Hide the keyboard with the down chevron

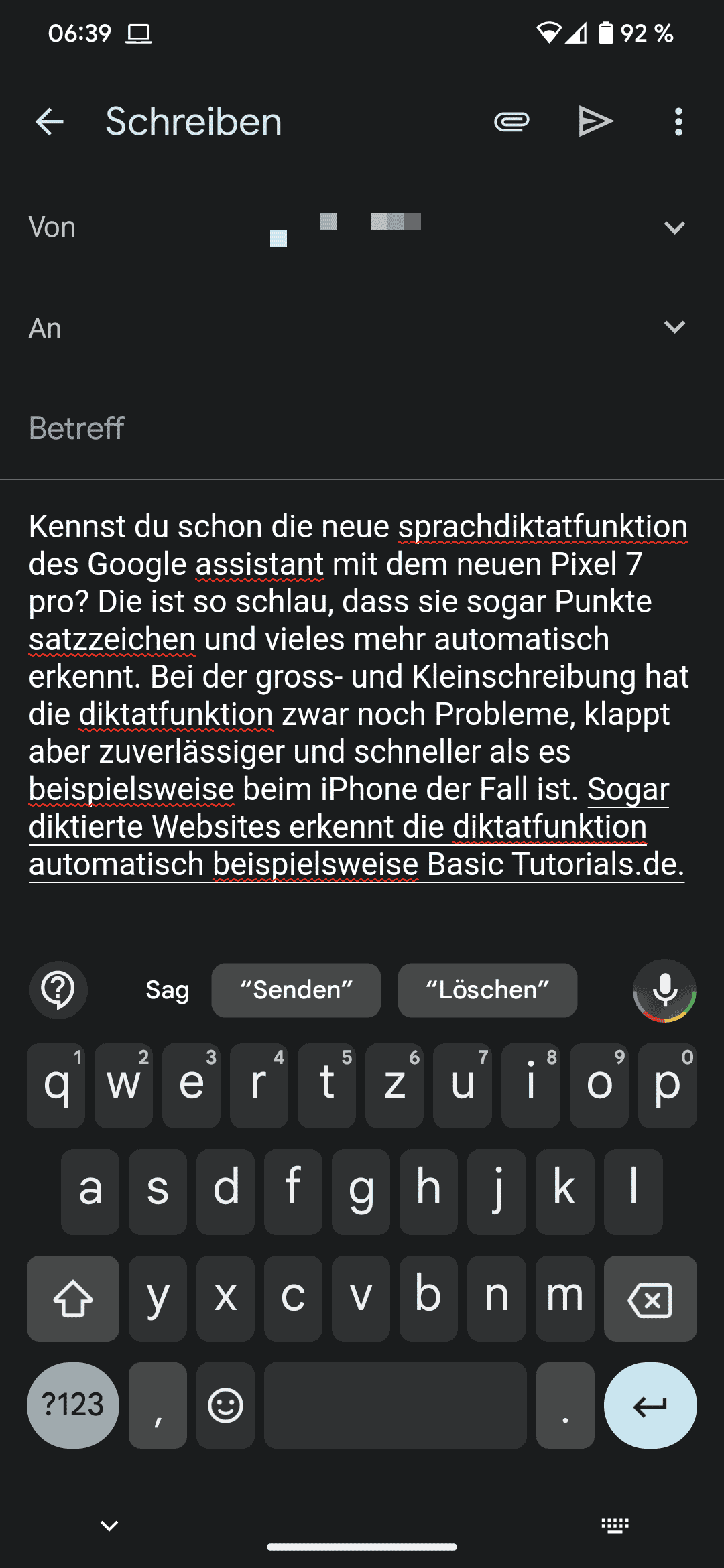pyautogui.click(x=109, y=1526)
